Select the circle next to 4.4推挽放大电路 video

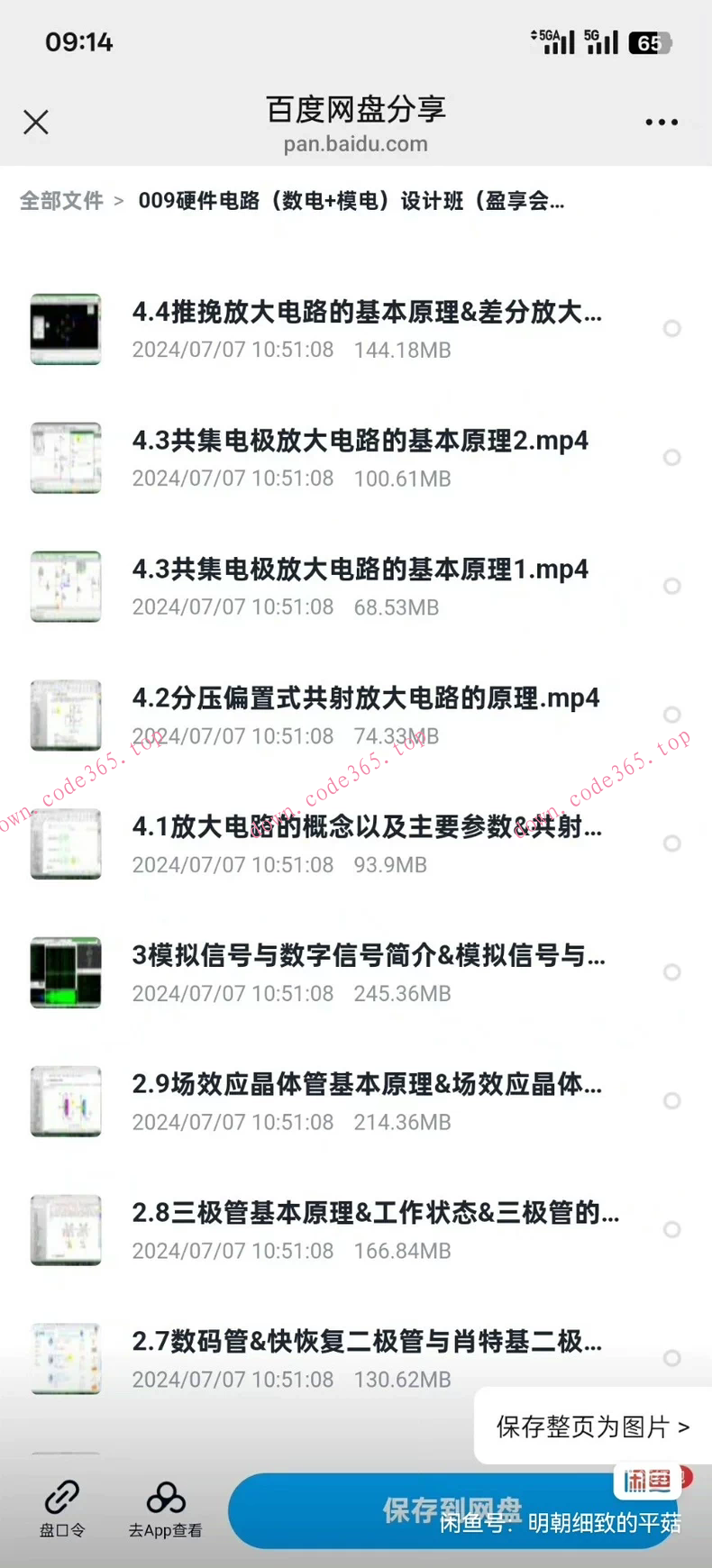coord(672,329)
